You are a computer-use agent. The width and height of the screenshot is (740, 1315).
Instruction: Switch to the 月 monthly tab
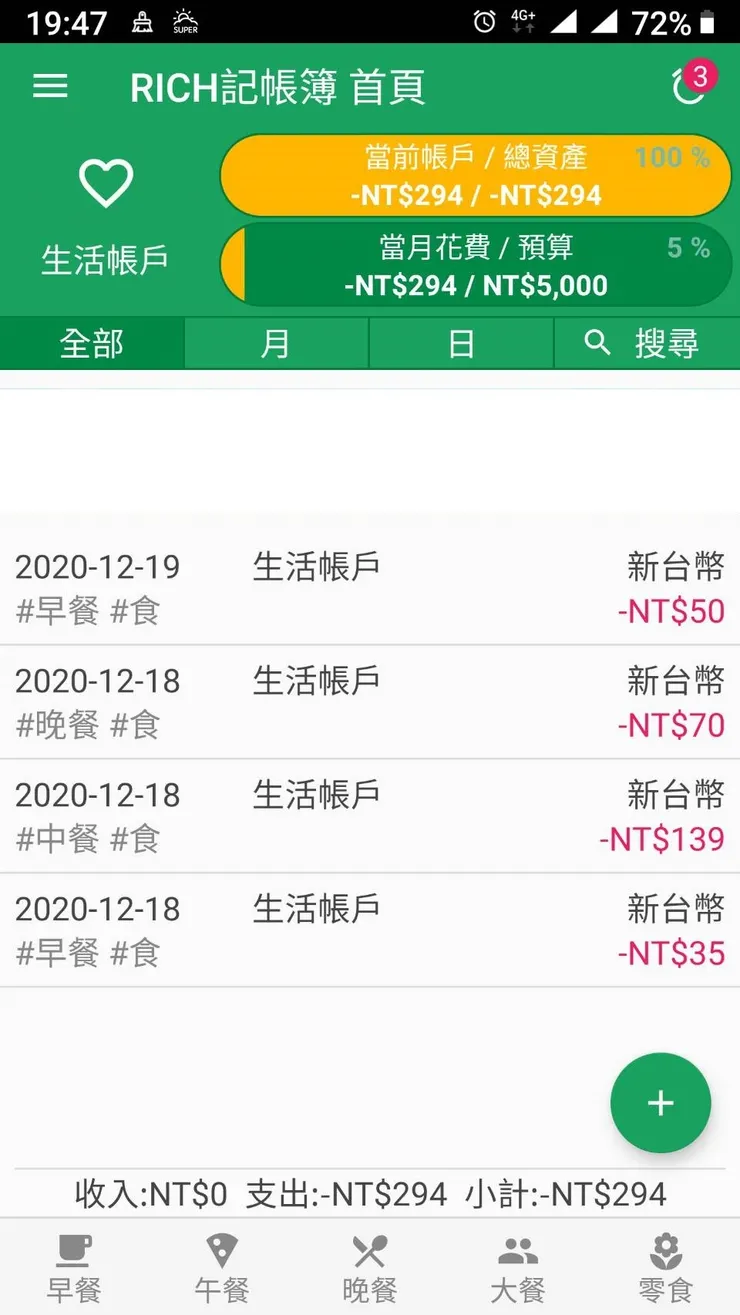point(277,342)
